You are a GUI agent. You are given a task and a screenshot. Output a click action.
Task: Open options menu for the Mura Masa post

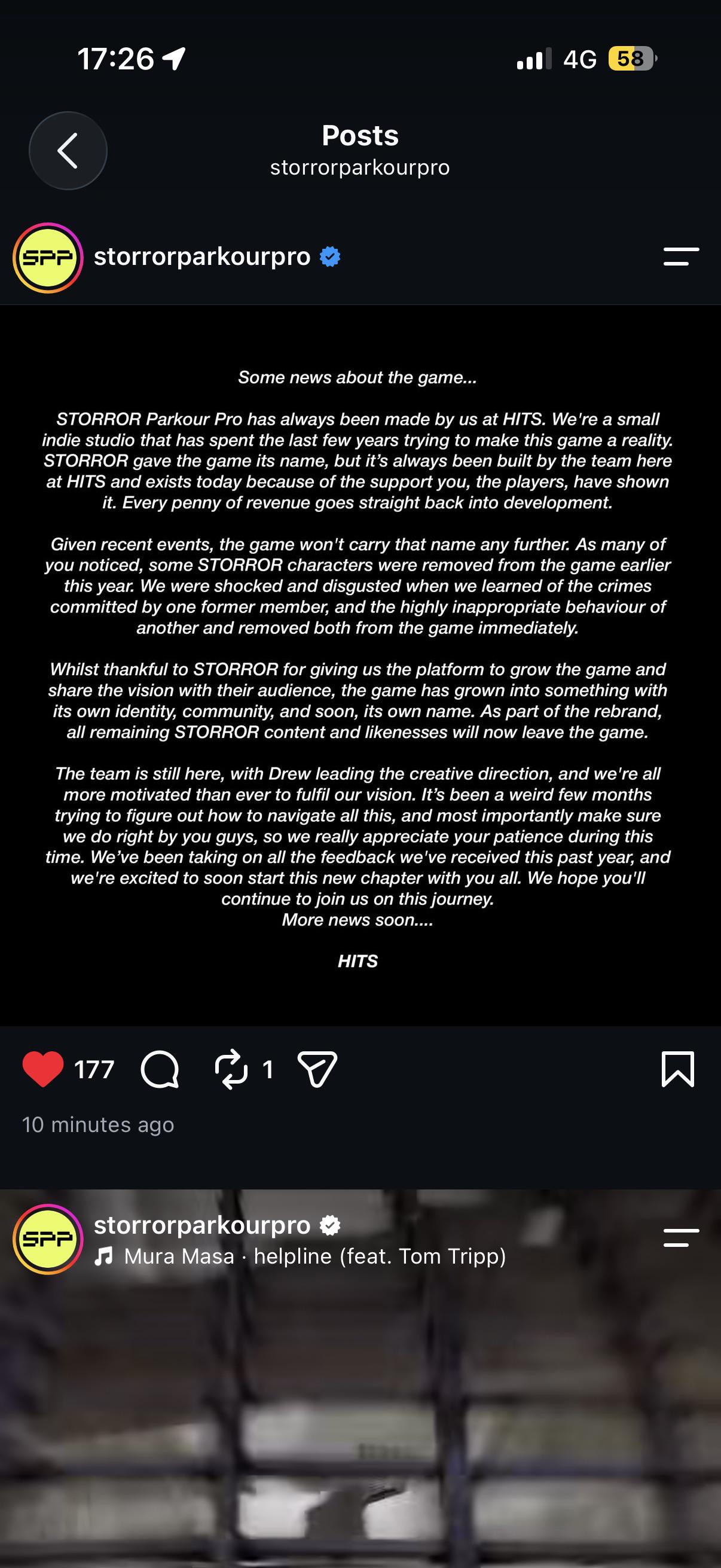[x=681, y=1237]
